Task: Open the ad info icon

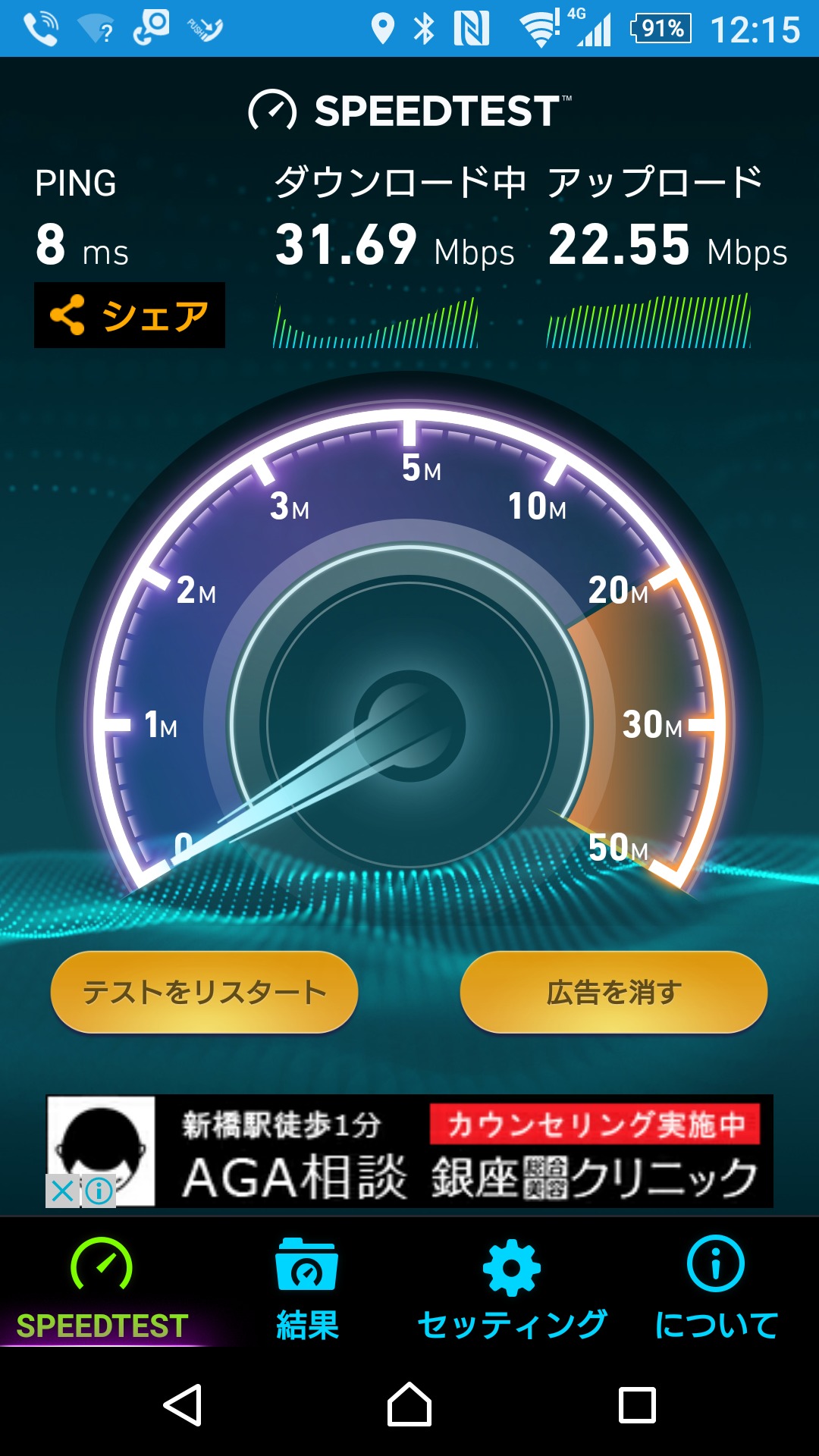Action: 99,1191
